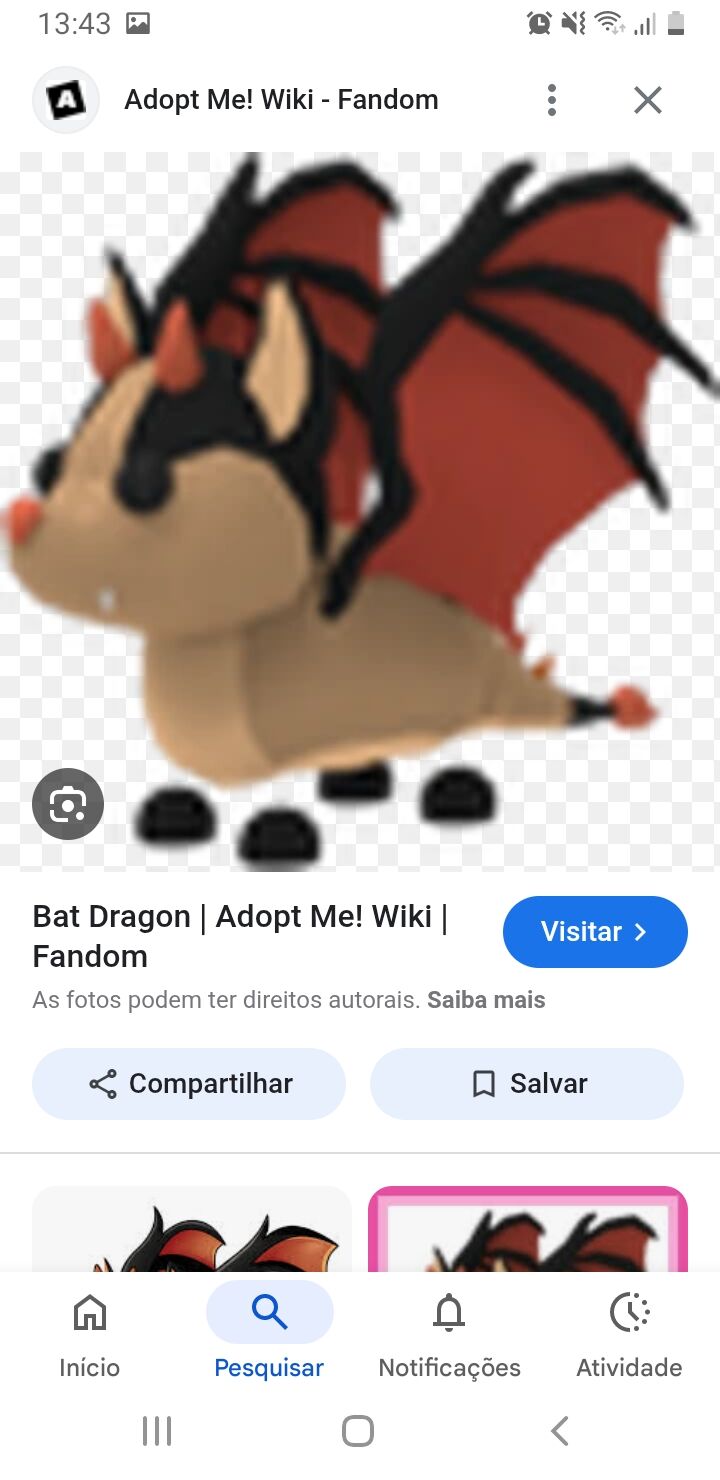Open the Saiba mais link
This screenshot has width=720, height=1480.
[x=486, y=1000]
